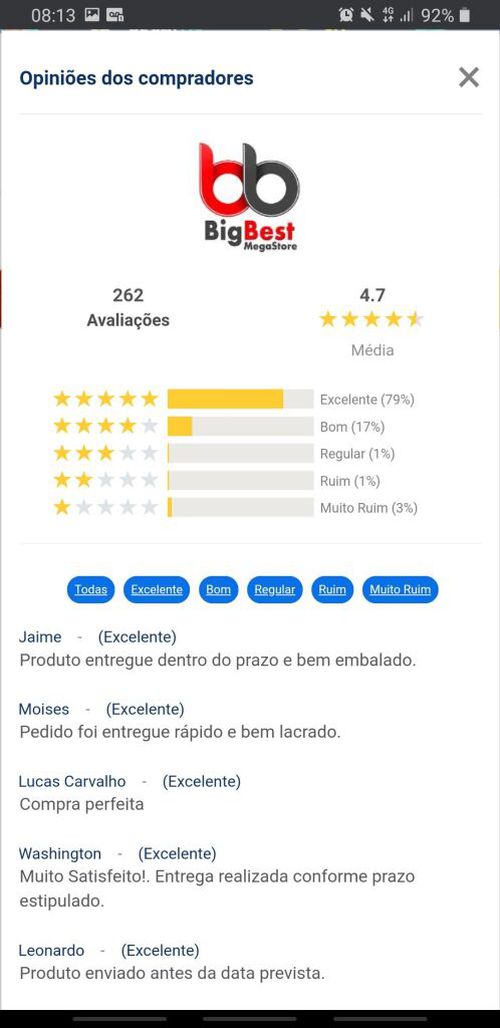Image resolution: width=500 pixels, height=1028 pixels.
Task: Show only Bom reviews
Action: 218,589
